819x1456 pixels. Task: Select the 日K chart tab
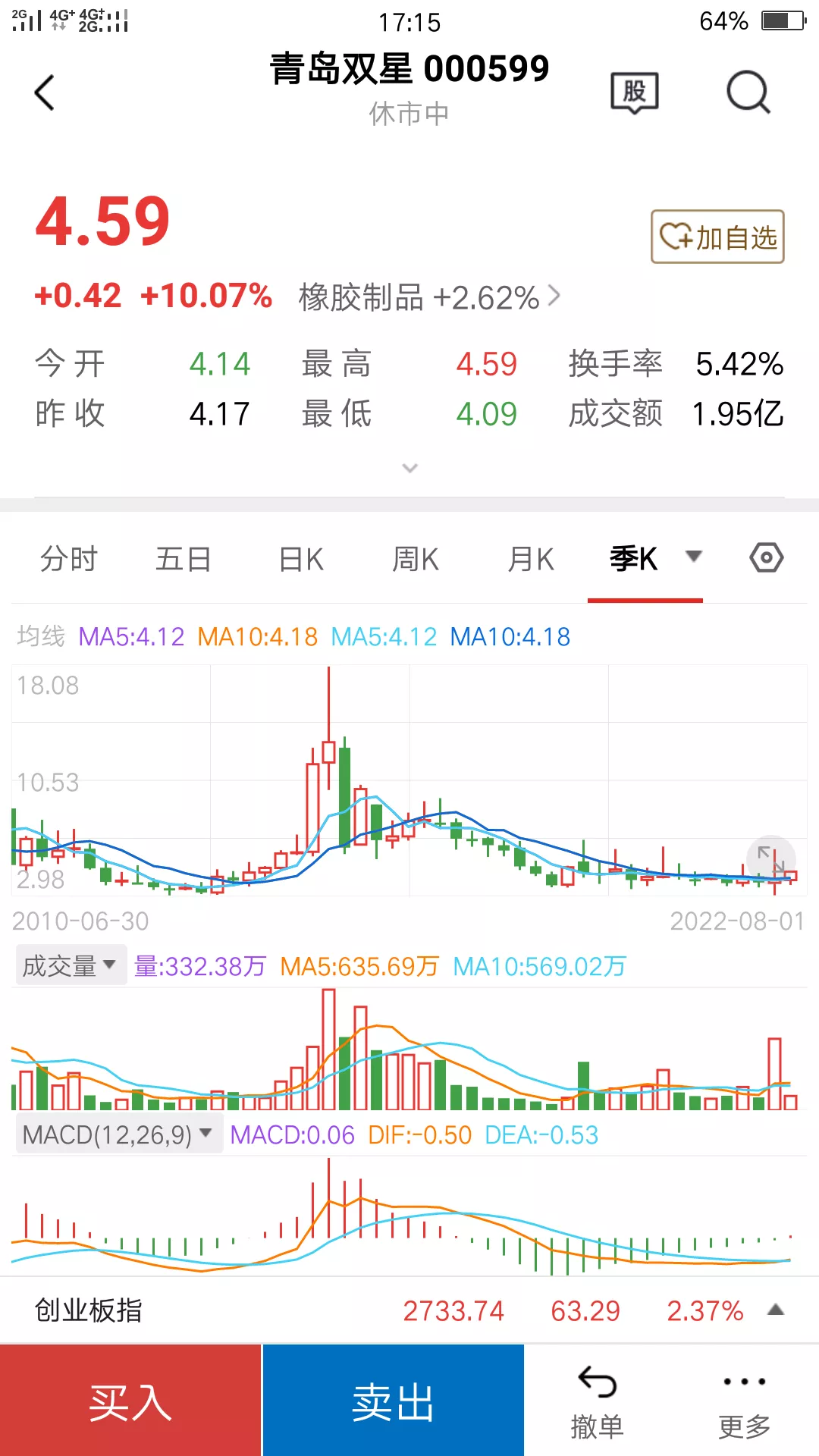(301, 560)
